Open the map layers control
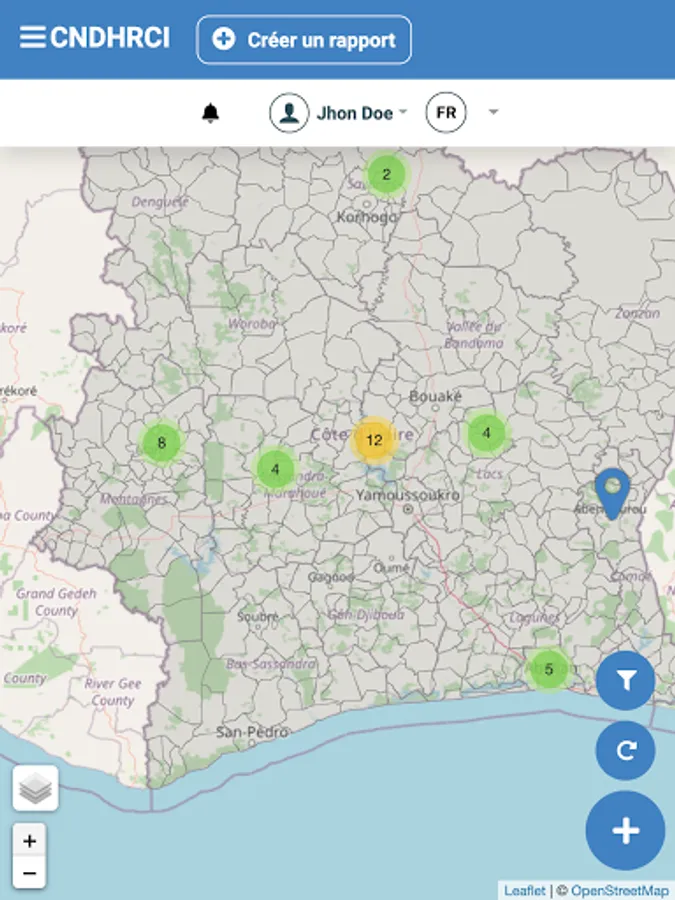 (x=36, y=789)
